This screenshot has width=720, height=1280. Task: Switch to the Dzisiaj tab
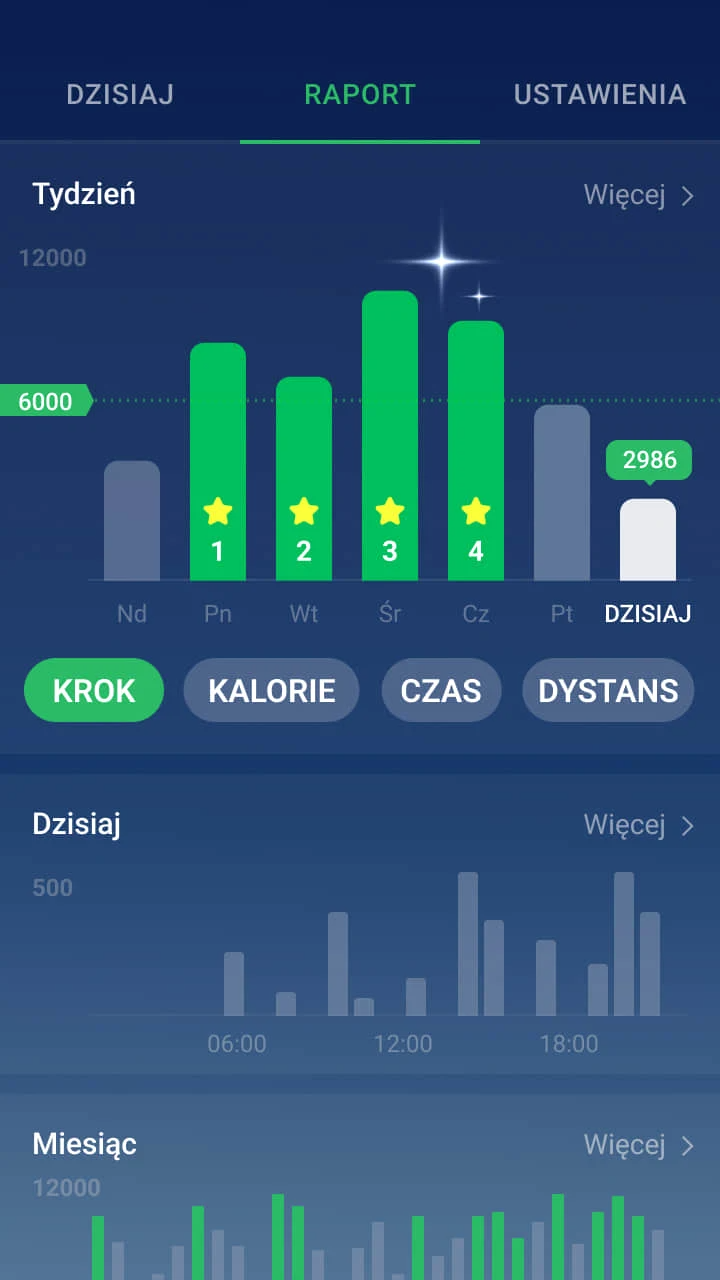point(120,95)
